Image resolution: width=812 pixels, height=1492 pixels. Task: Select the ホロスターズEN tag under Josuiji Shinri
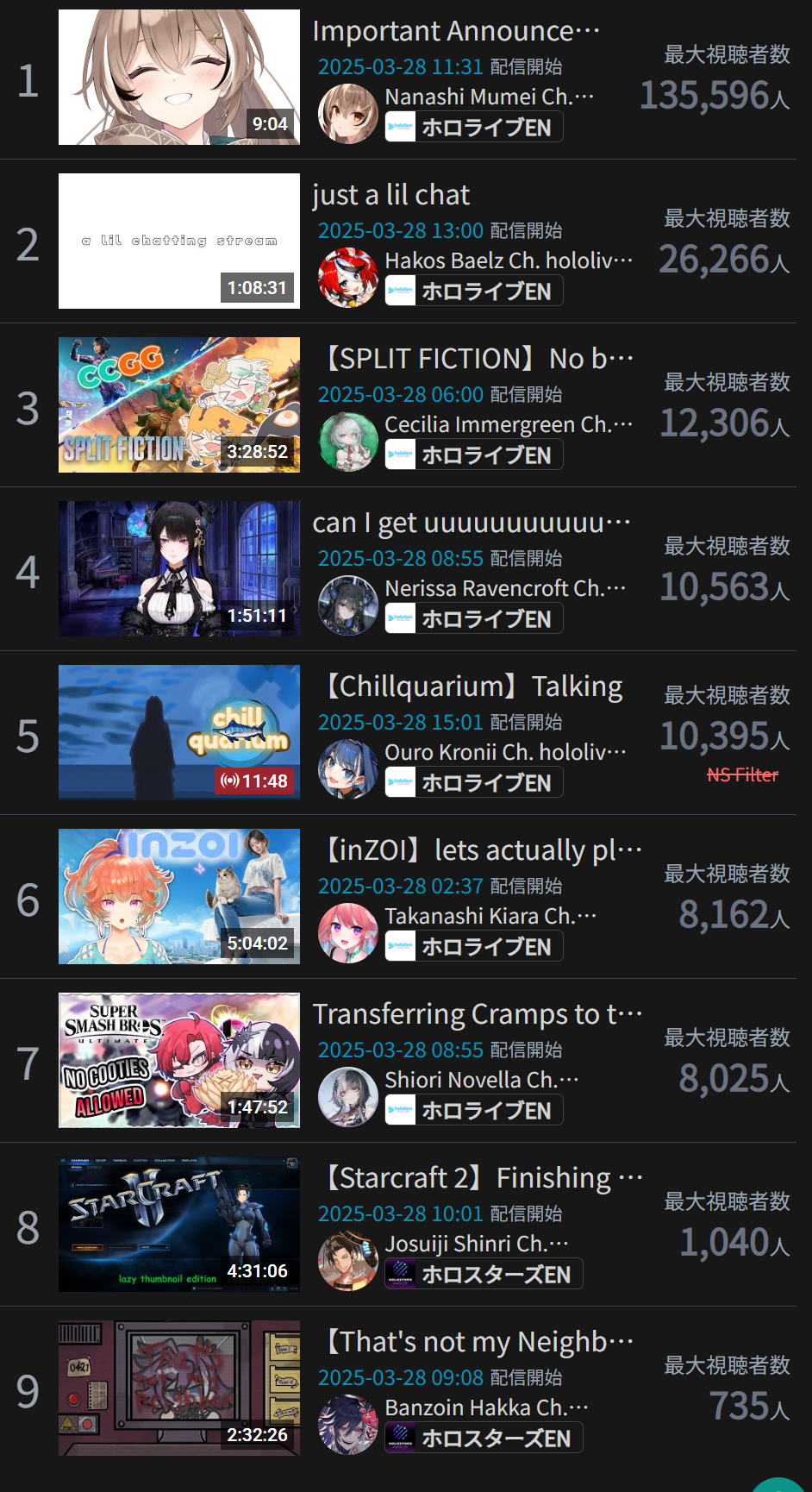pos(484,1275)
